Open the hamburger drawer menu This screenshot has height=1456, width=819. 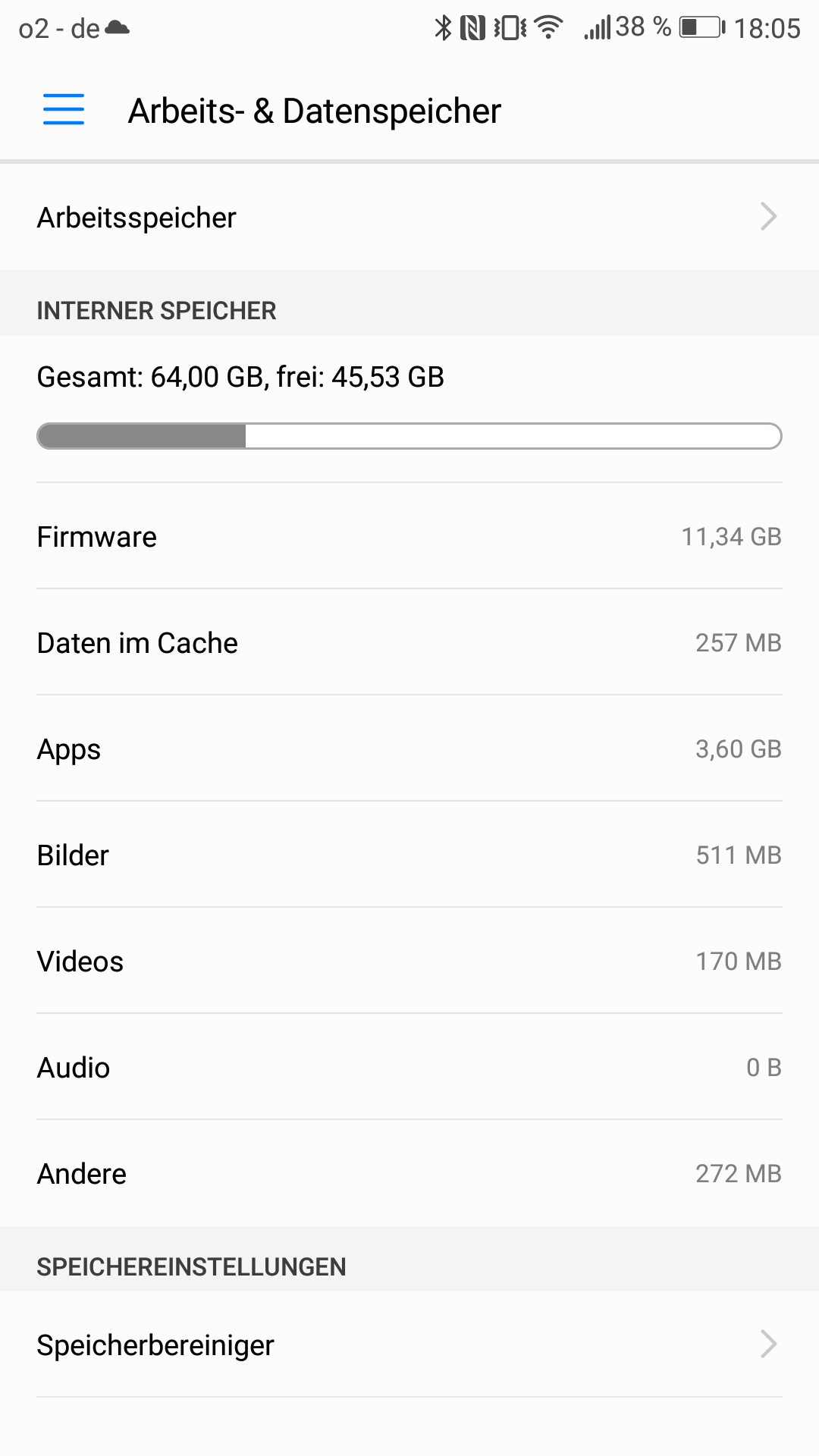(x=64, y=110)
